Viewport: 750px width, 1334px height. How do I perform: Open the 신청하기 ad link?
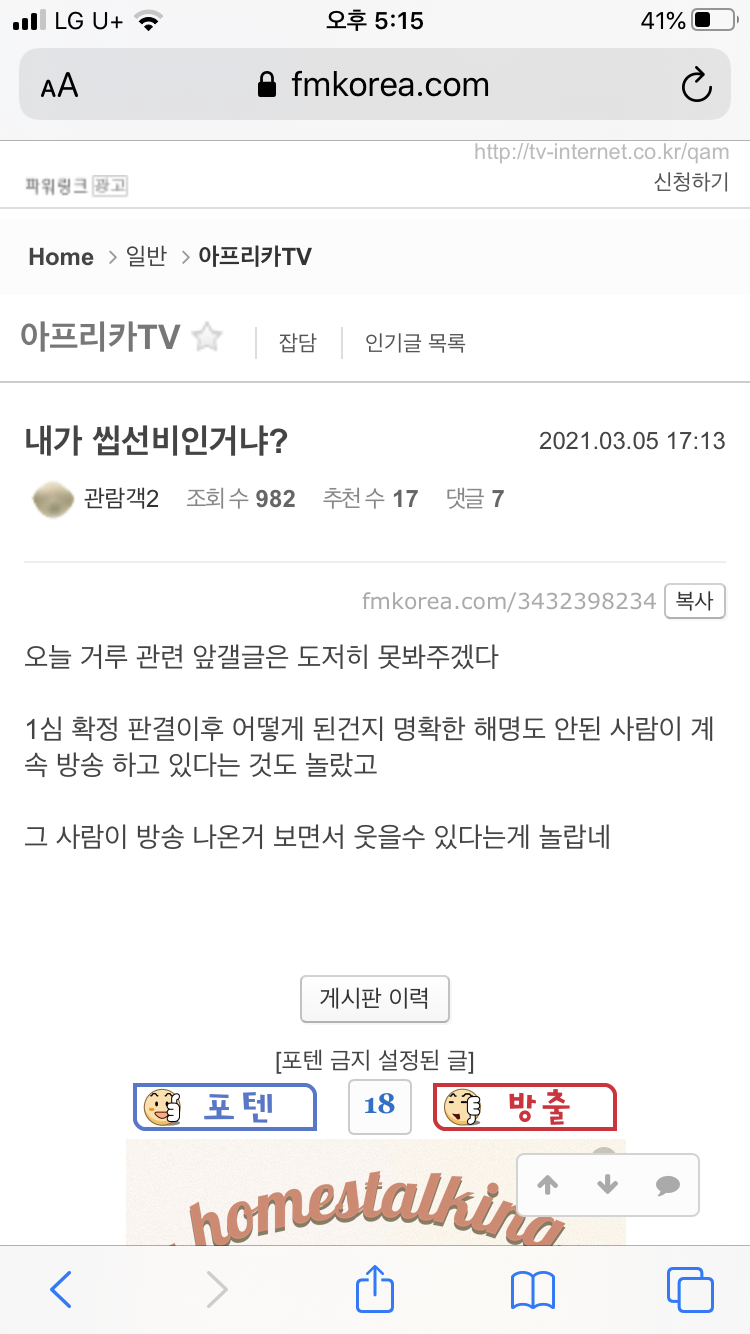click(690, 183)
